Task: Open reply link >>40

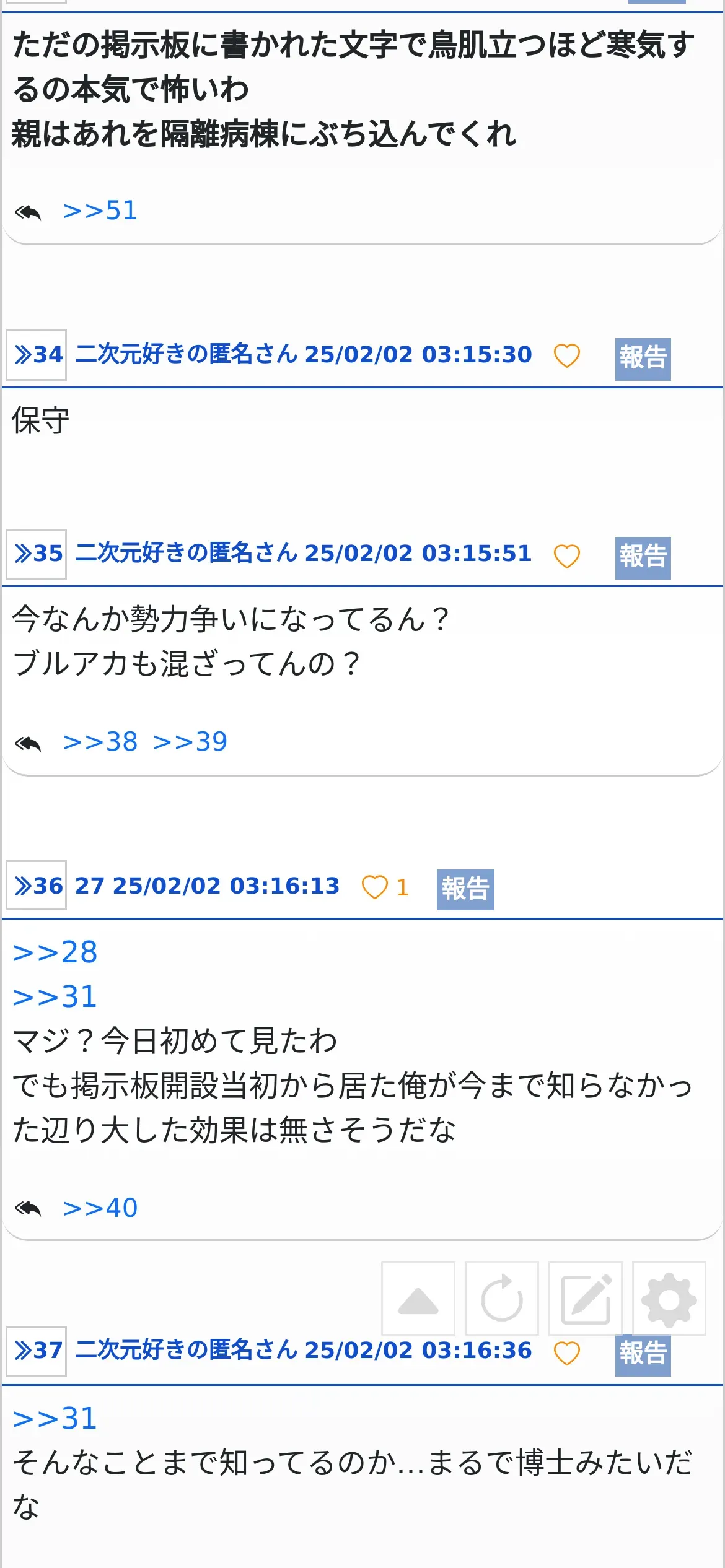Action: 100,1208
